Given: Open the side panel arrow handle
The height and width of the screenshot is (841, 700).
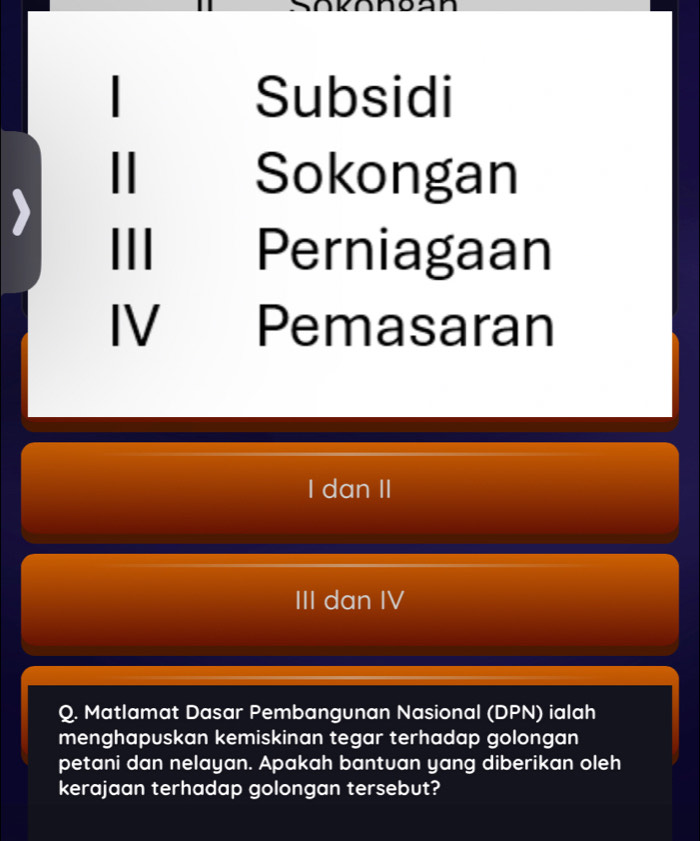Looking at the screenshot, I should pyautogui.click(x=18, y=210).
